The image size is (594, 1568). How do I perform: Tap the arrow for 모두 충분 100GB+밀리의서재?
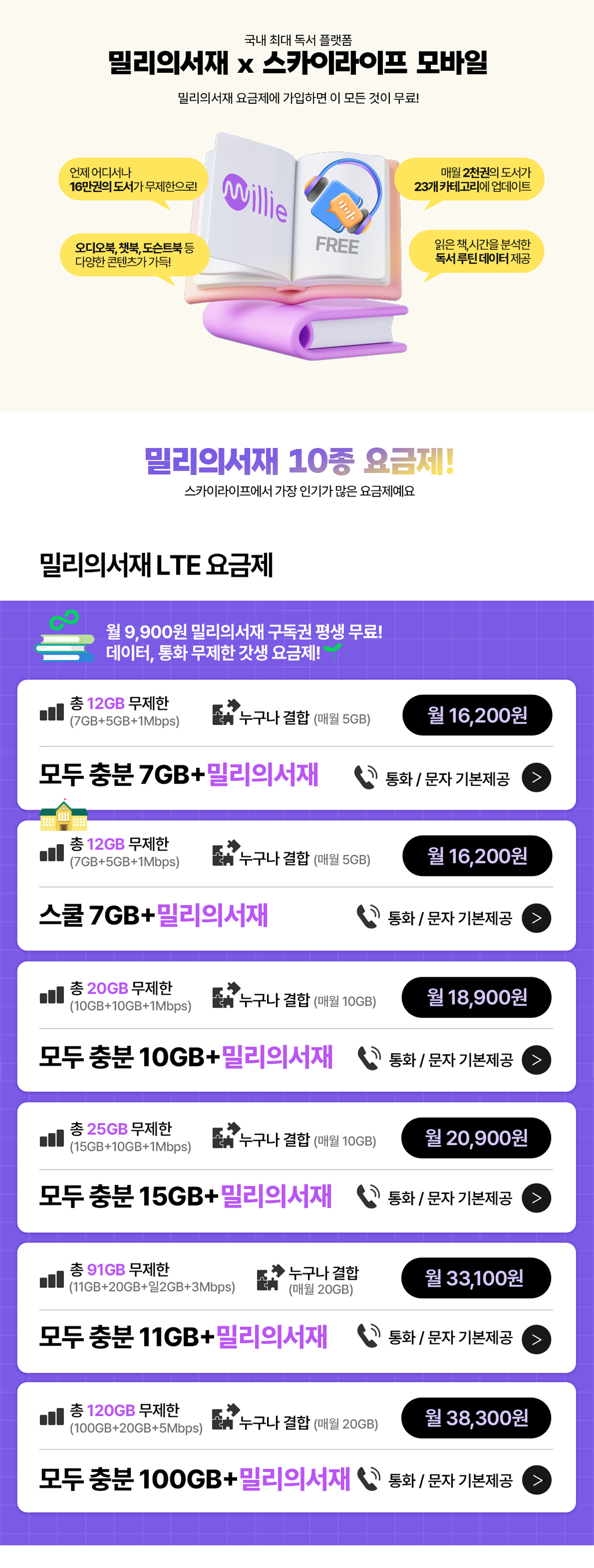(x=536, y=1480)
